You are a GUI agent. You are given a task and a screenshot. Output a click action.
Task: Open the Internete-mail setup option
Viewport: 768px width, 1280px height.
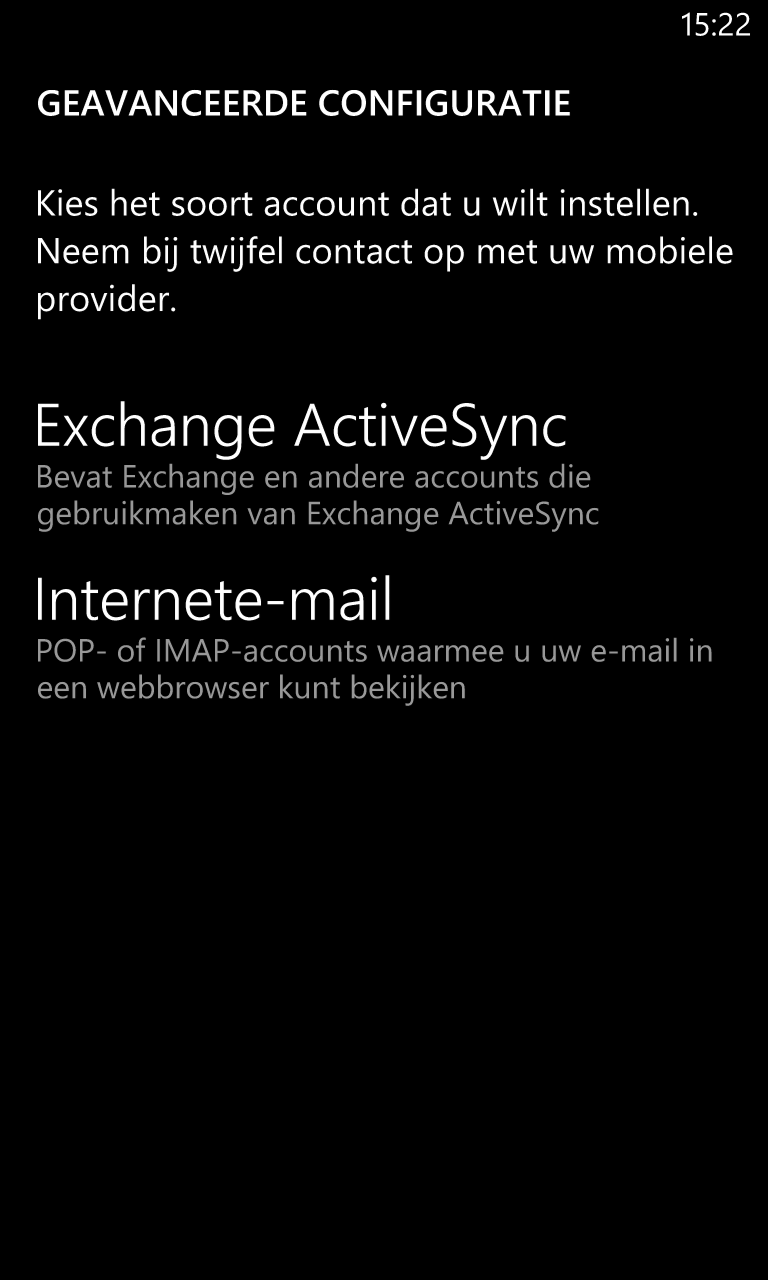(215, 600)
